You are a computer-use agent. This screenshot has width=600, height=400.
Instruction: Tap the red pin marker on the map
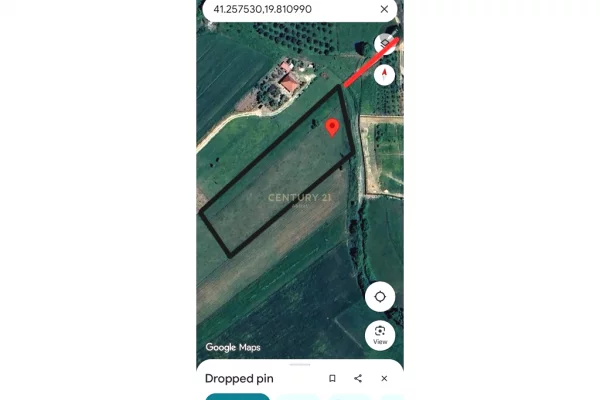tap(333, 127)
